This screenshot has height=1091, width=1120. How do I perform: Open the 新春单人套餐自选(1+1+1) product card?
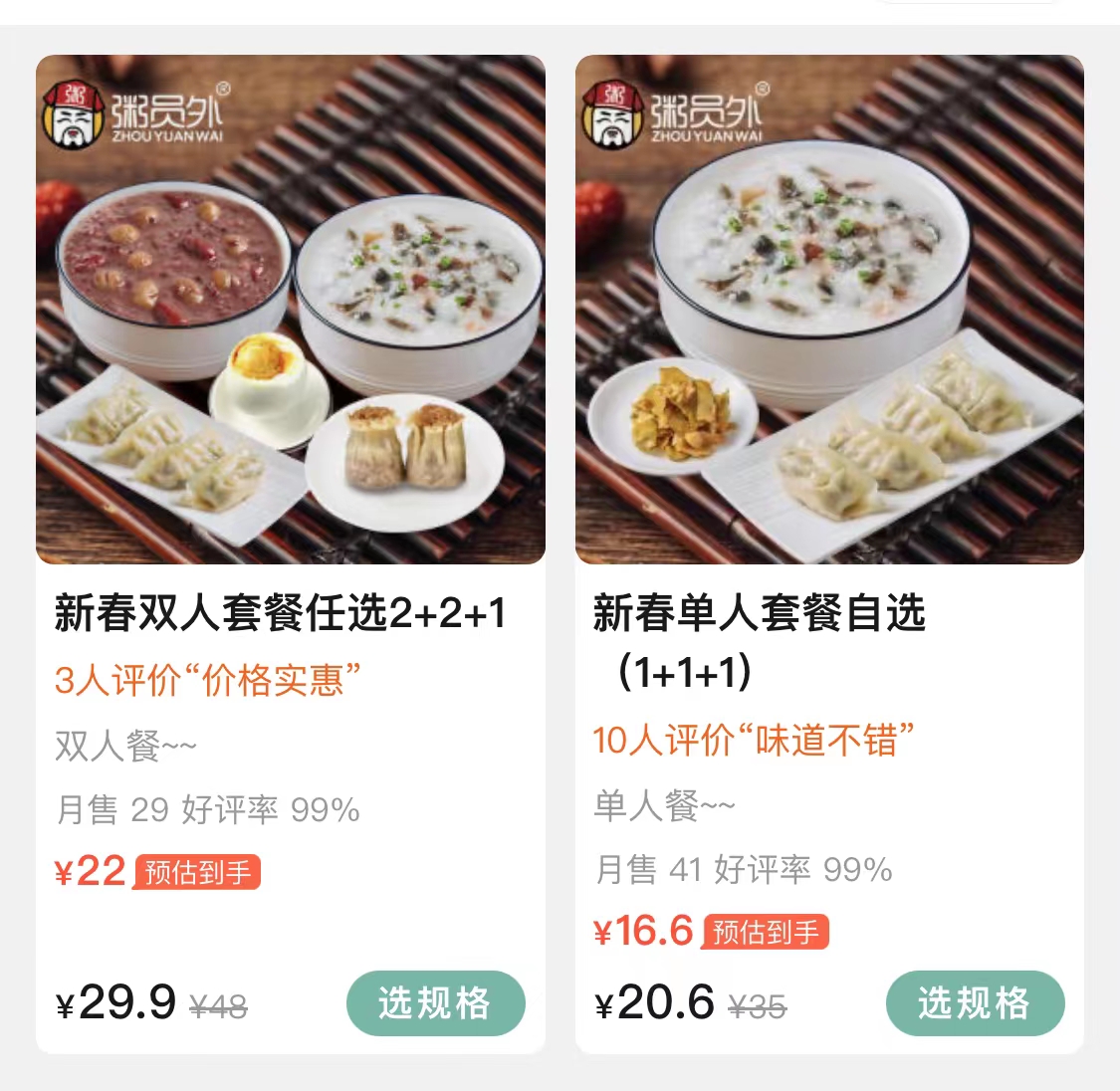pos(829,310)
